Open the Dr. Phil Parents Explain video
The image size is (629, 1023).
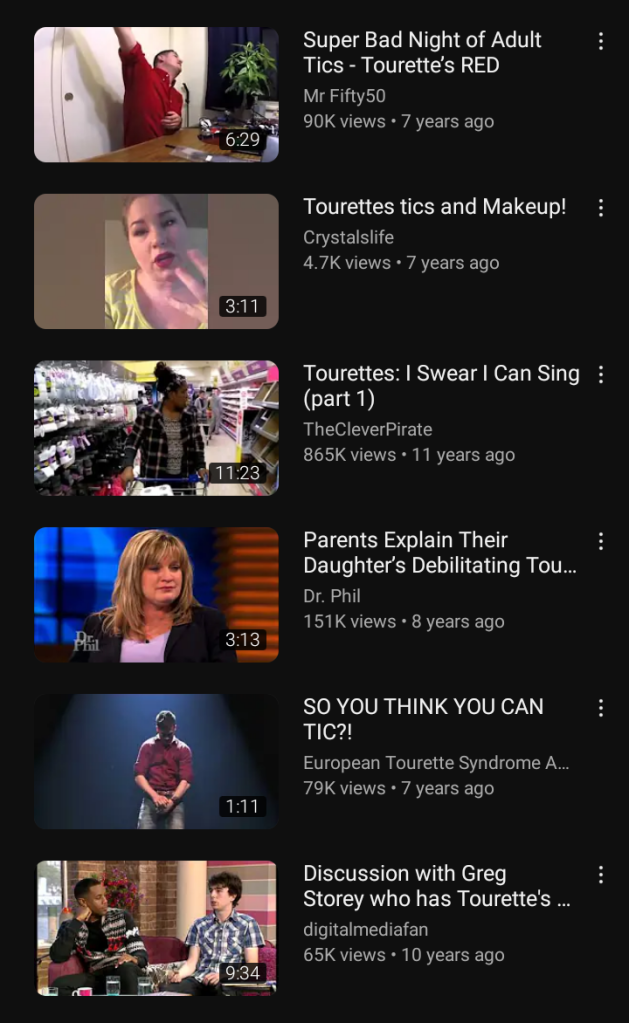156,594
